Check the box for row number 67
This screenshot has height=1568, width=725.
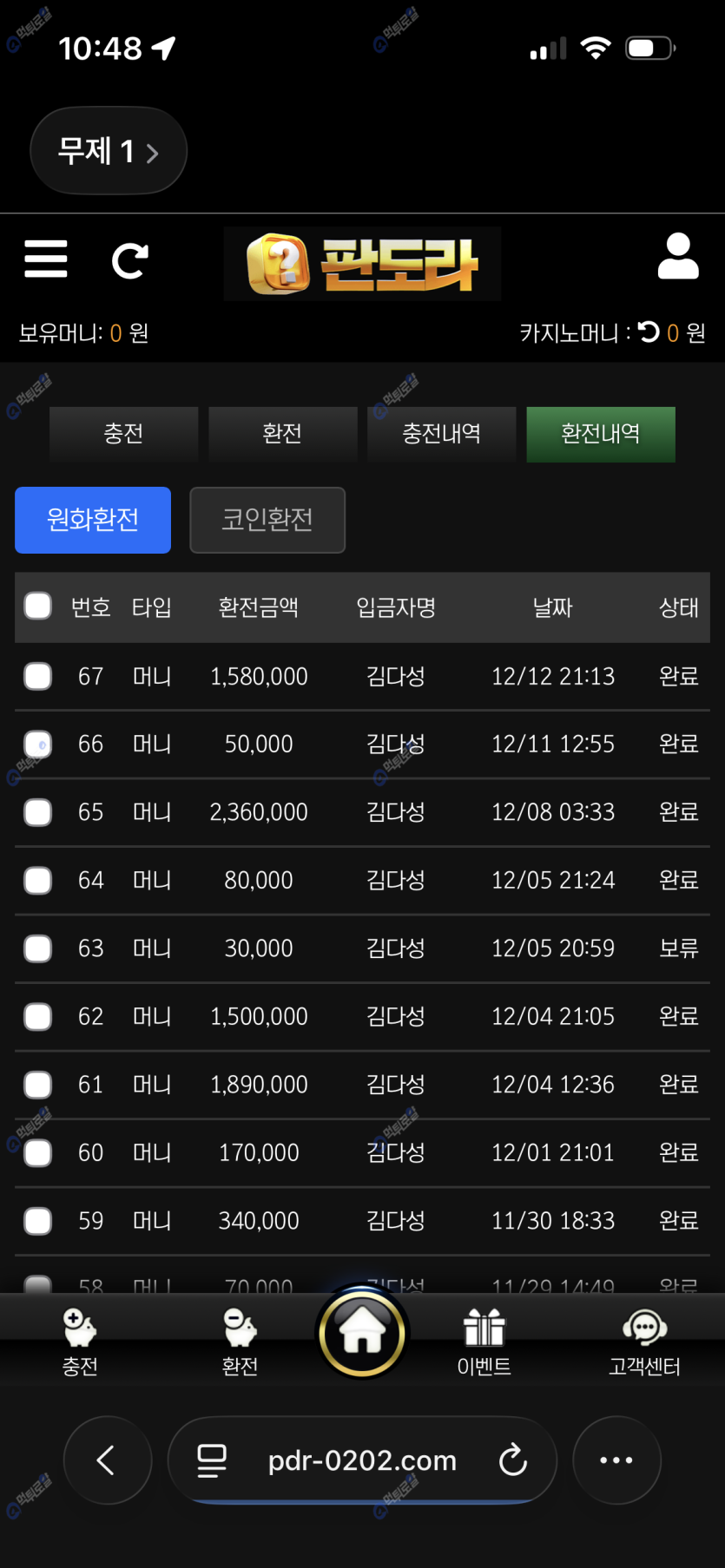(x=38, y=676)
